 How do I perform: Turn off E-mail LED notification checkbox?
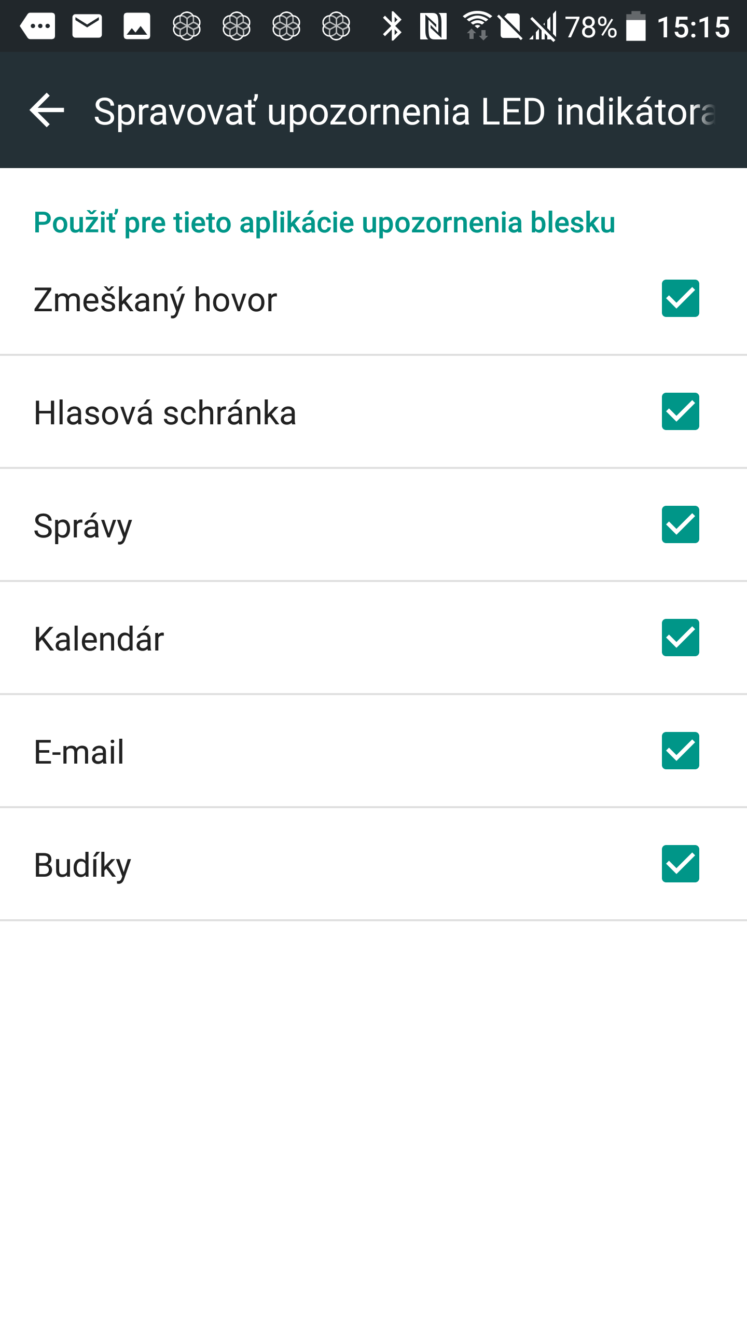tap(680, 750)
